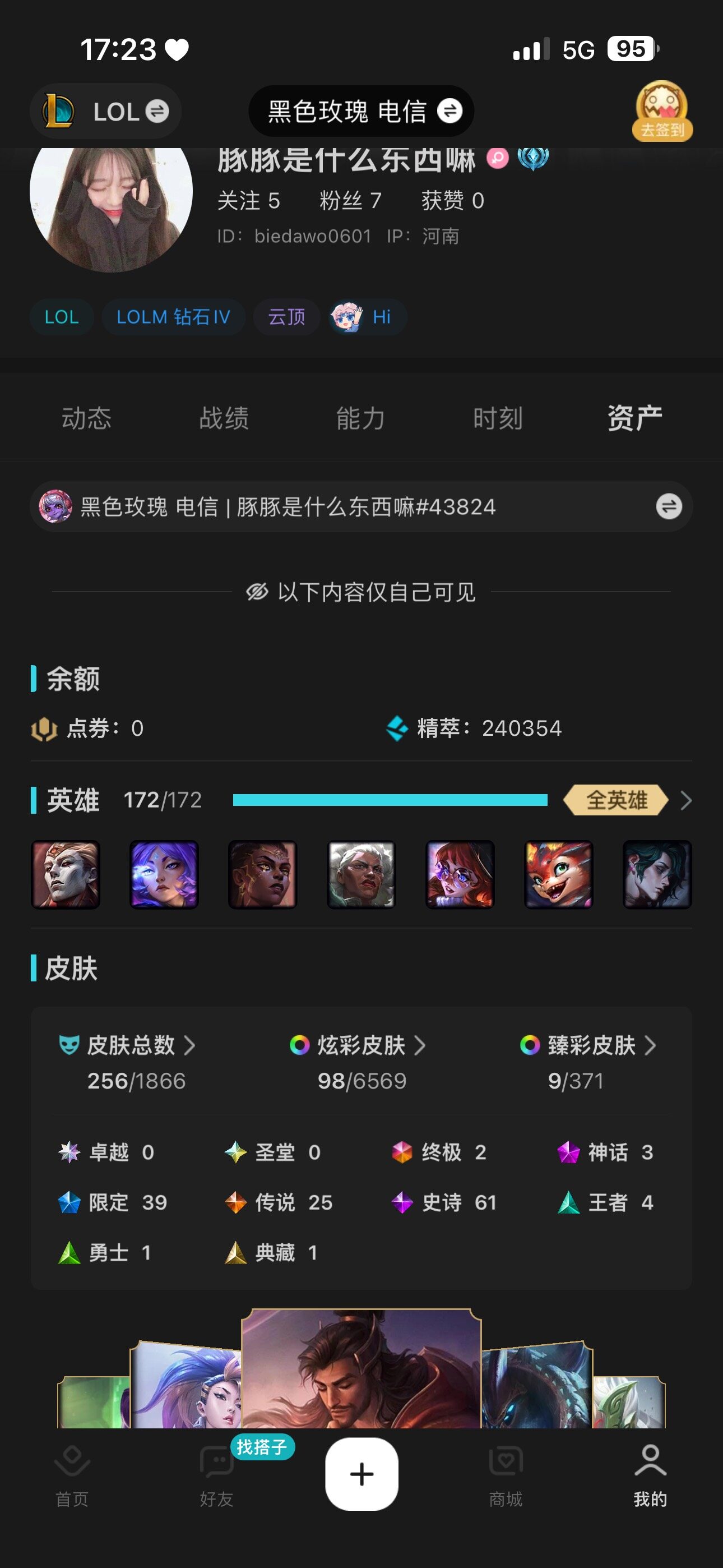Image resolution: width=723 pixels, height=1568 pixels.
Task: Tap the plus create button
Action: coord(361,1474)
